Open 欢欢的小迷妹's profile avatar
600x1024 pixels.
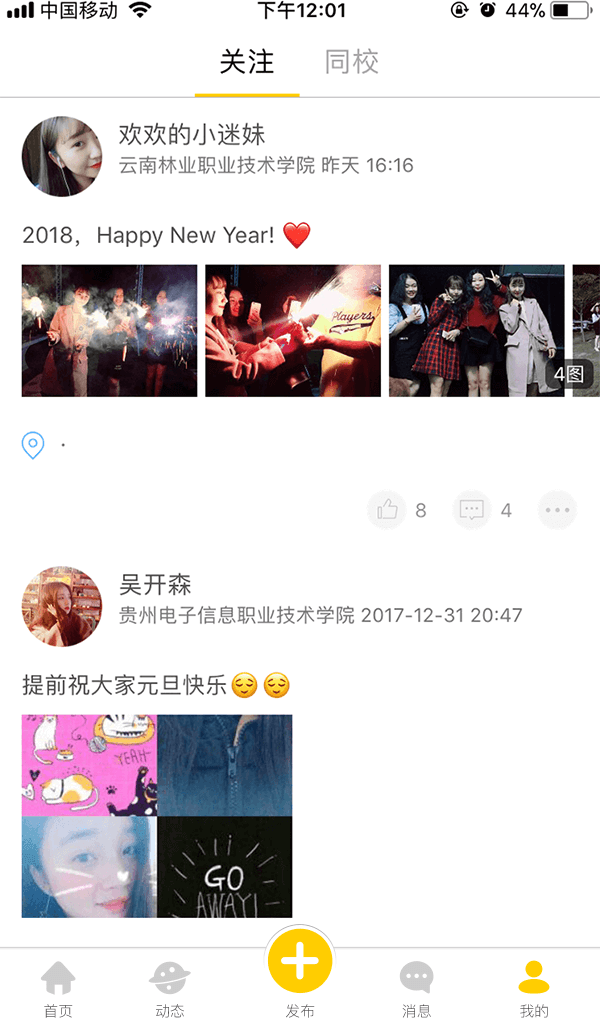point(62,157)
